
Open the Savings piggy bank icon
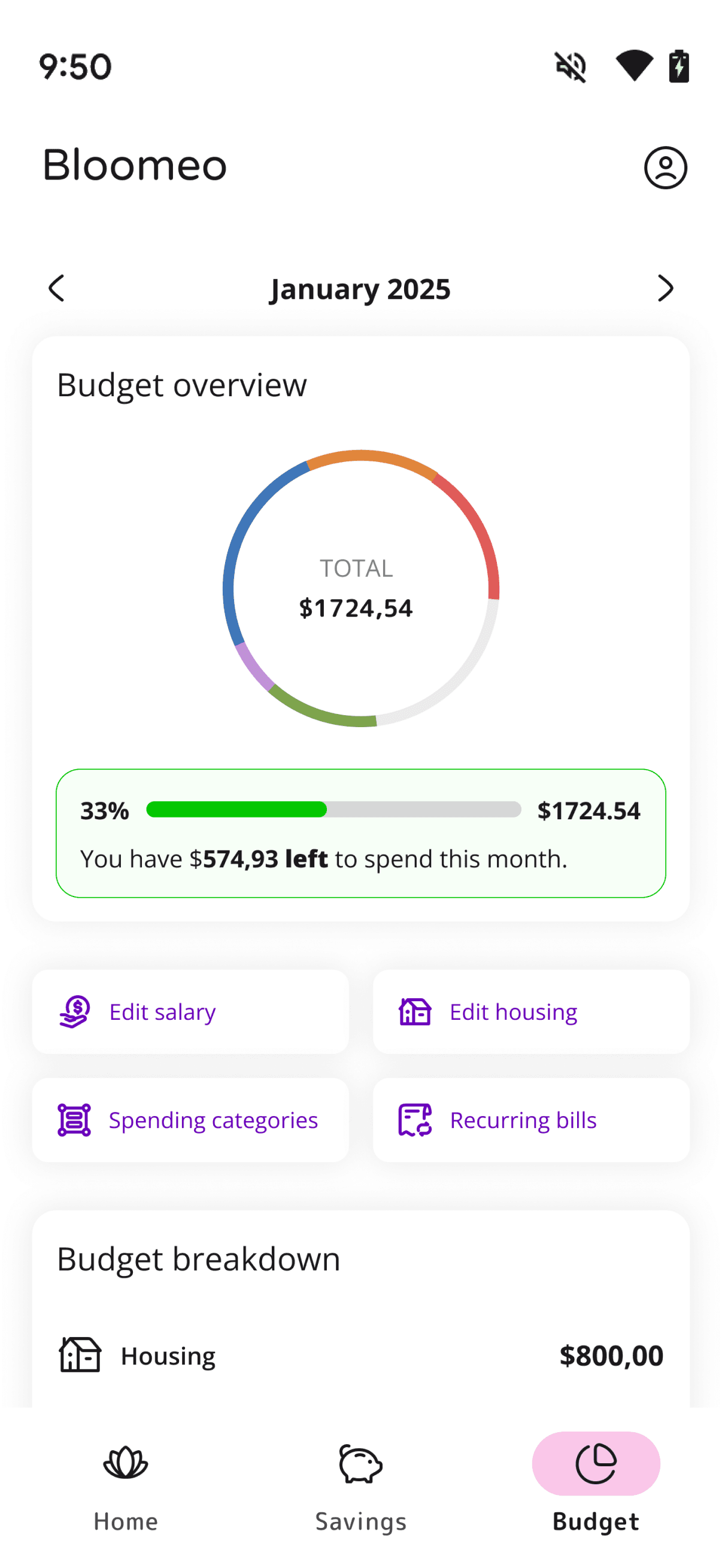click(x=360, y=1466)
